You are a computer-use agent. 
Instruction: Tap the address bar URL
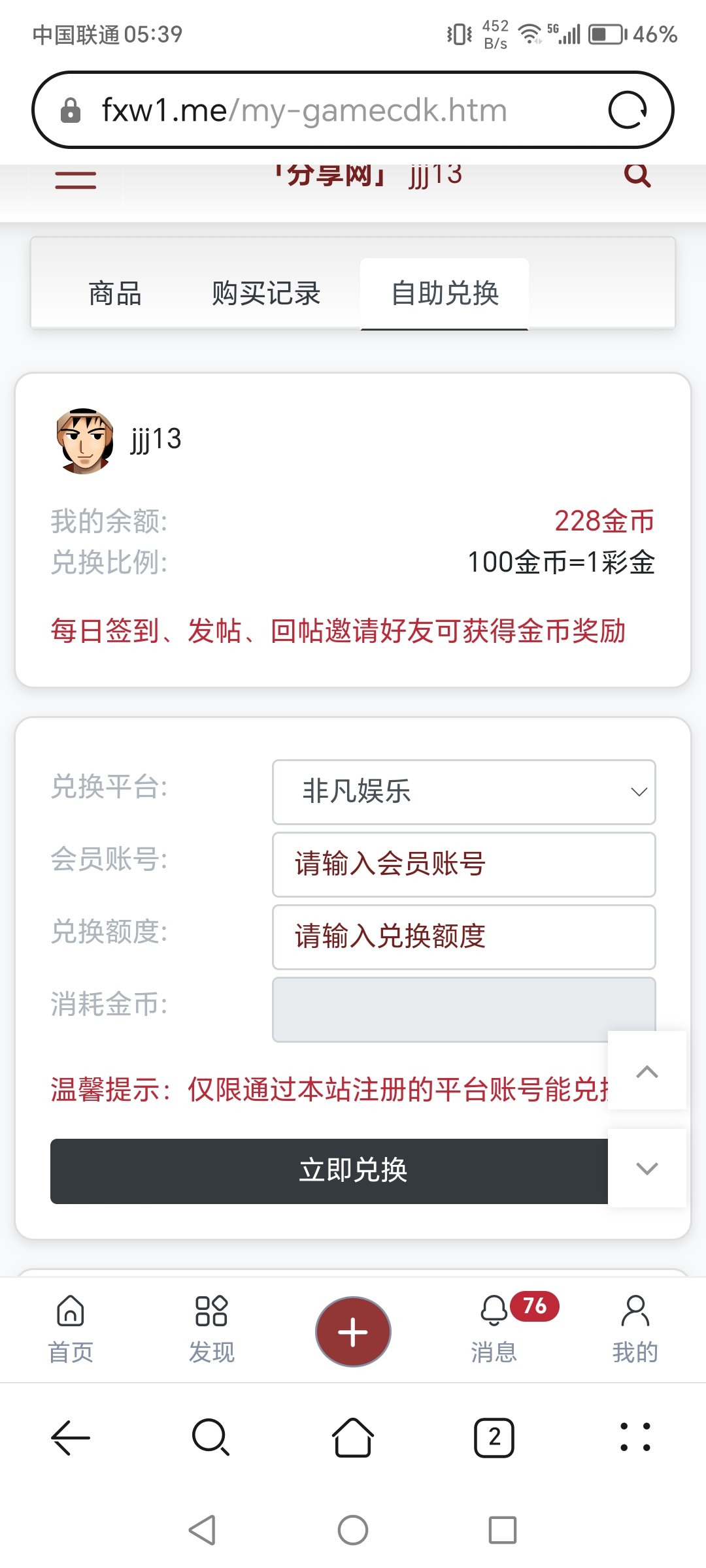(304, 110)
